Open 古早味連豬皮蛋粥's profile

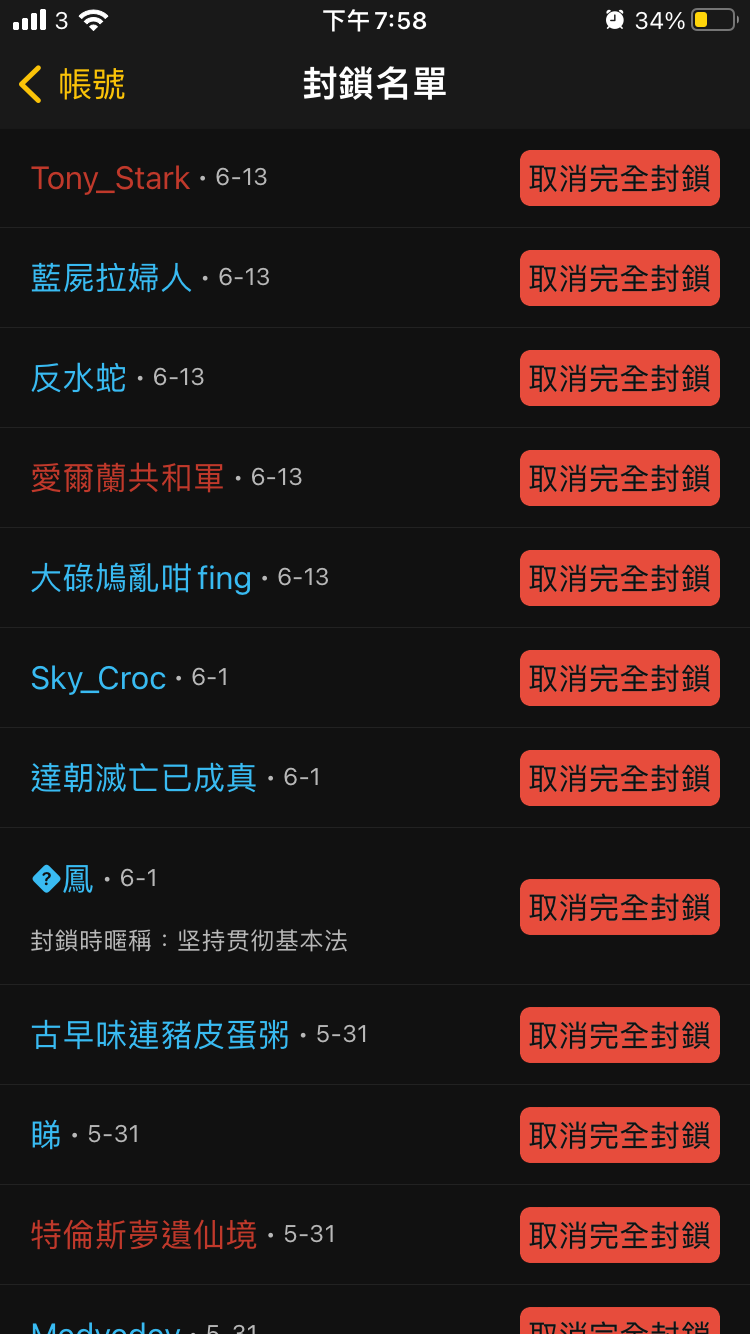(x=159, y=1036)
